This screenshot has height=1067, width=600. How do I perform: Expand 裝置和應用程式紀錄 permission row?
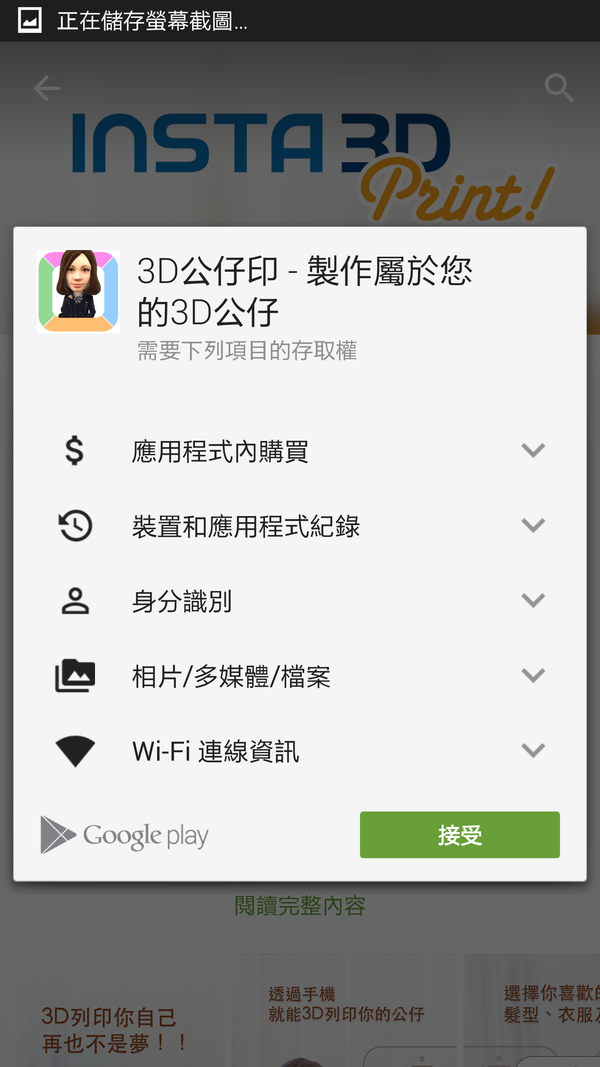[533, 526]
